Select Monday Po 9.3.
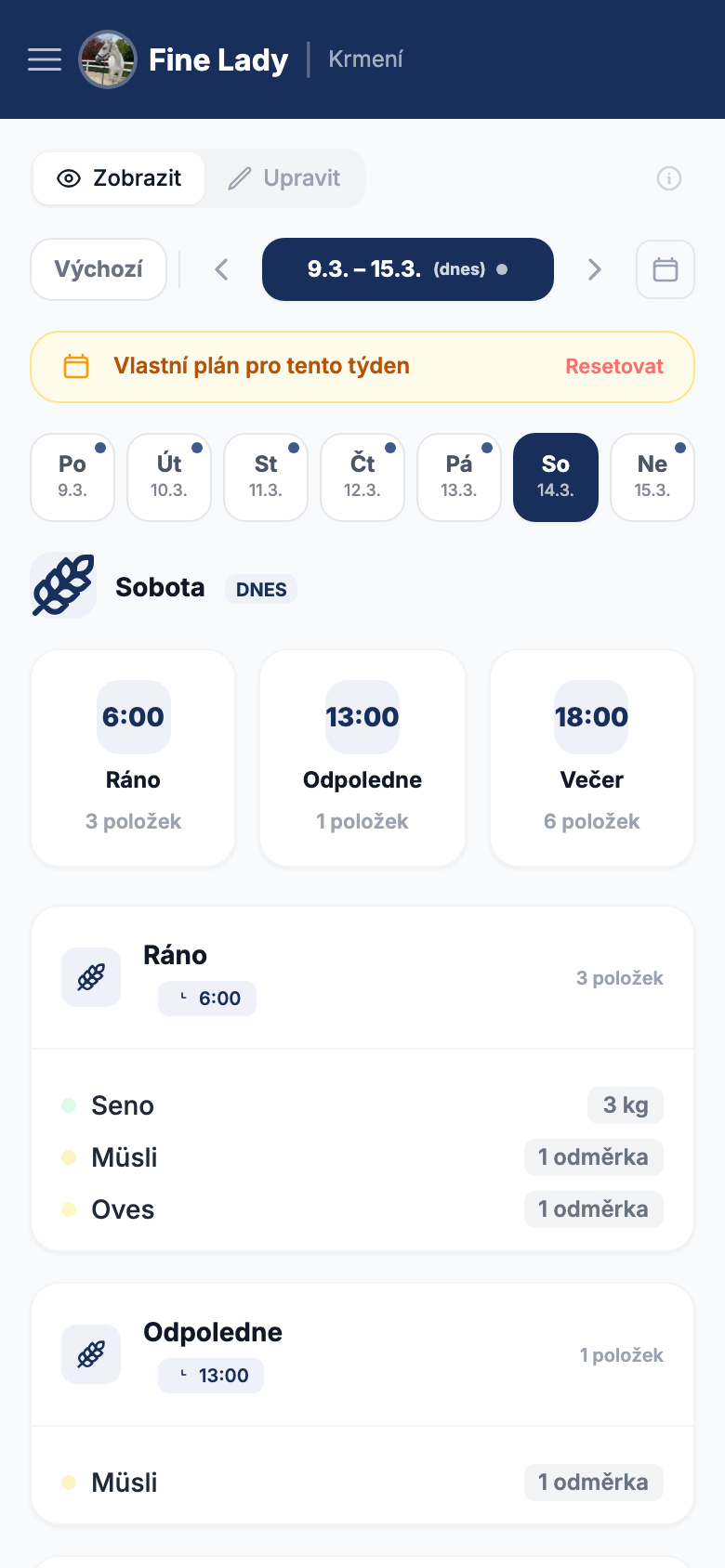The width and height of the screenshot is (725, 1568). pyautogui.click(x=72, y=477)
